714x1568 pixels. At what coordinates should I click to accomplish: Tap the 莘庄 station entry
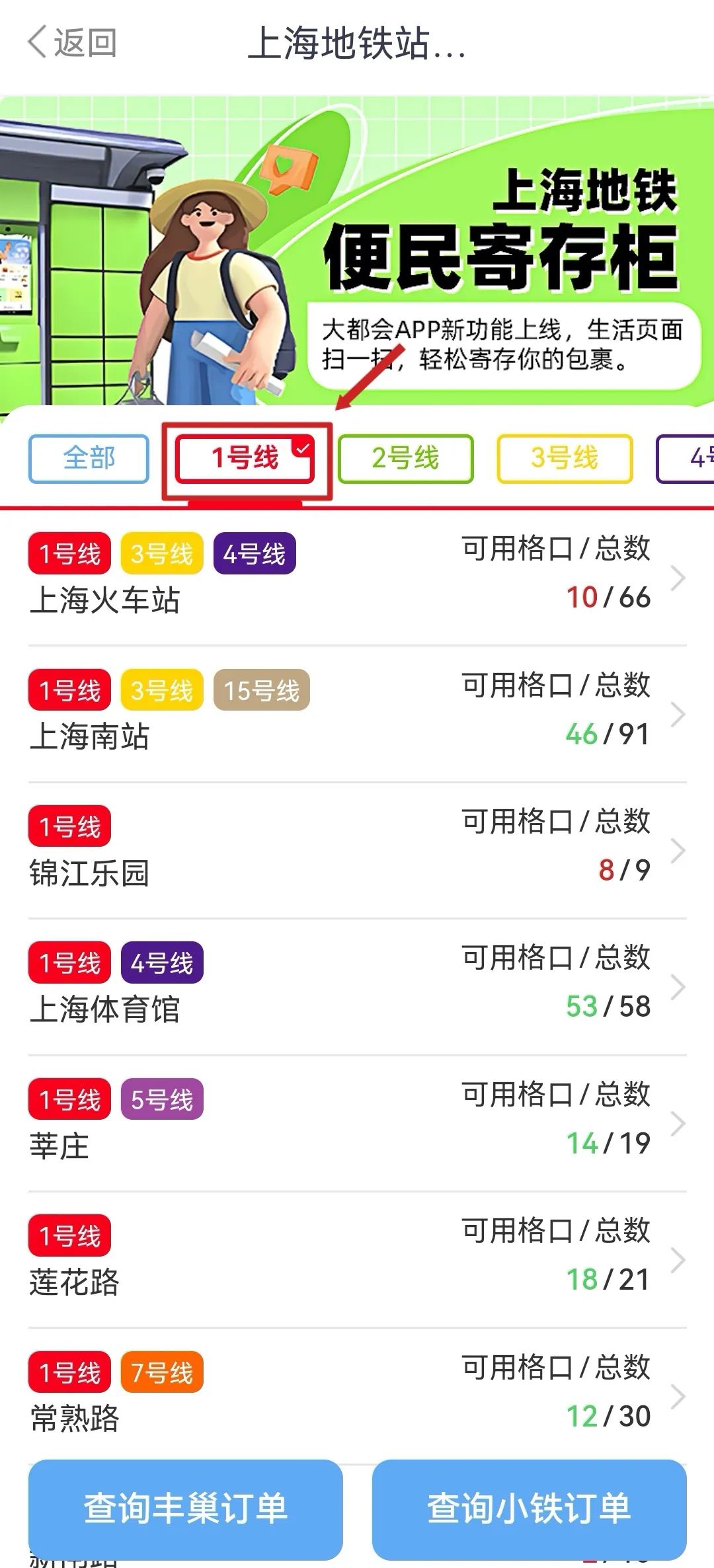click(357, 1124)
